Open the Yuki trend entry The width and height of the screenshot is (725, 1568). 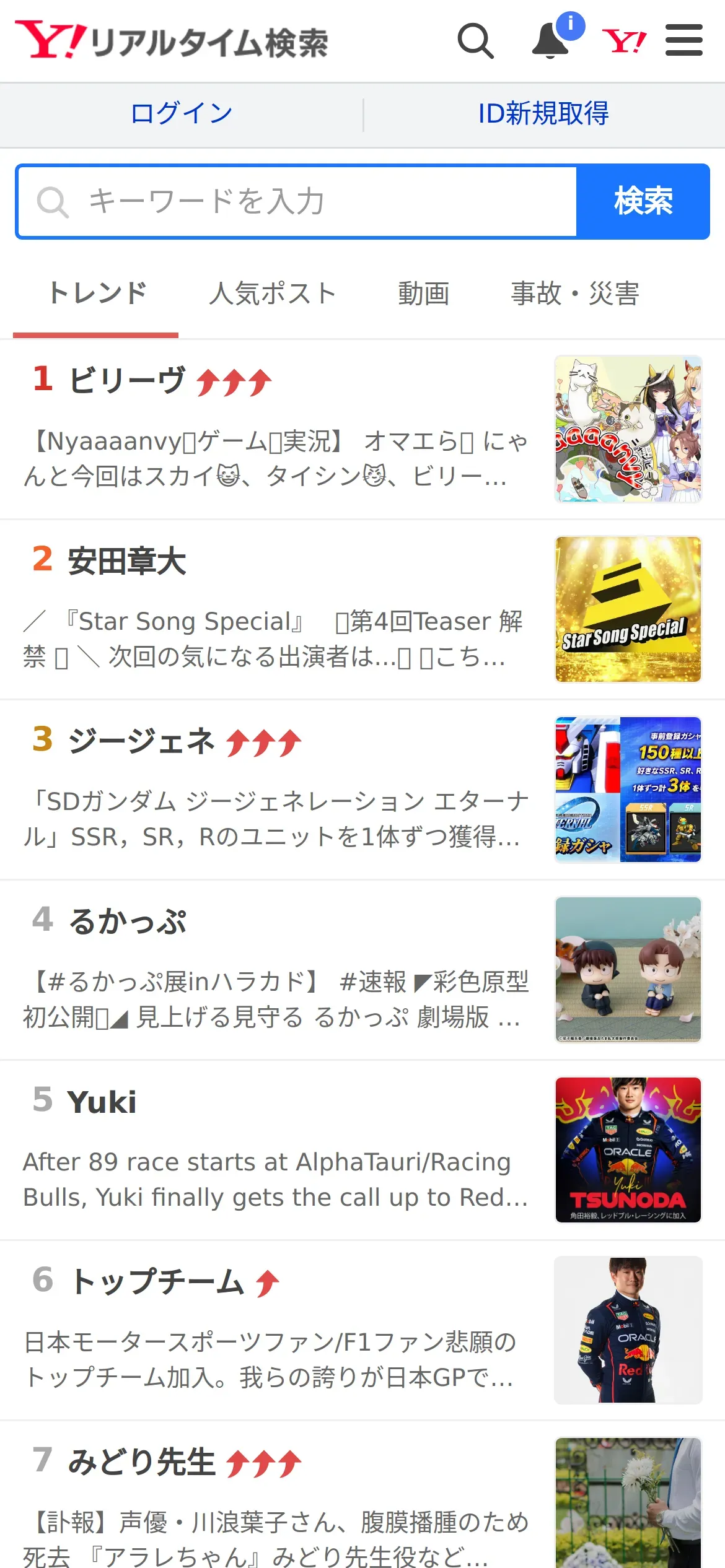tap(102, 1102)
